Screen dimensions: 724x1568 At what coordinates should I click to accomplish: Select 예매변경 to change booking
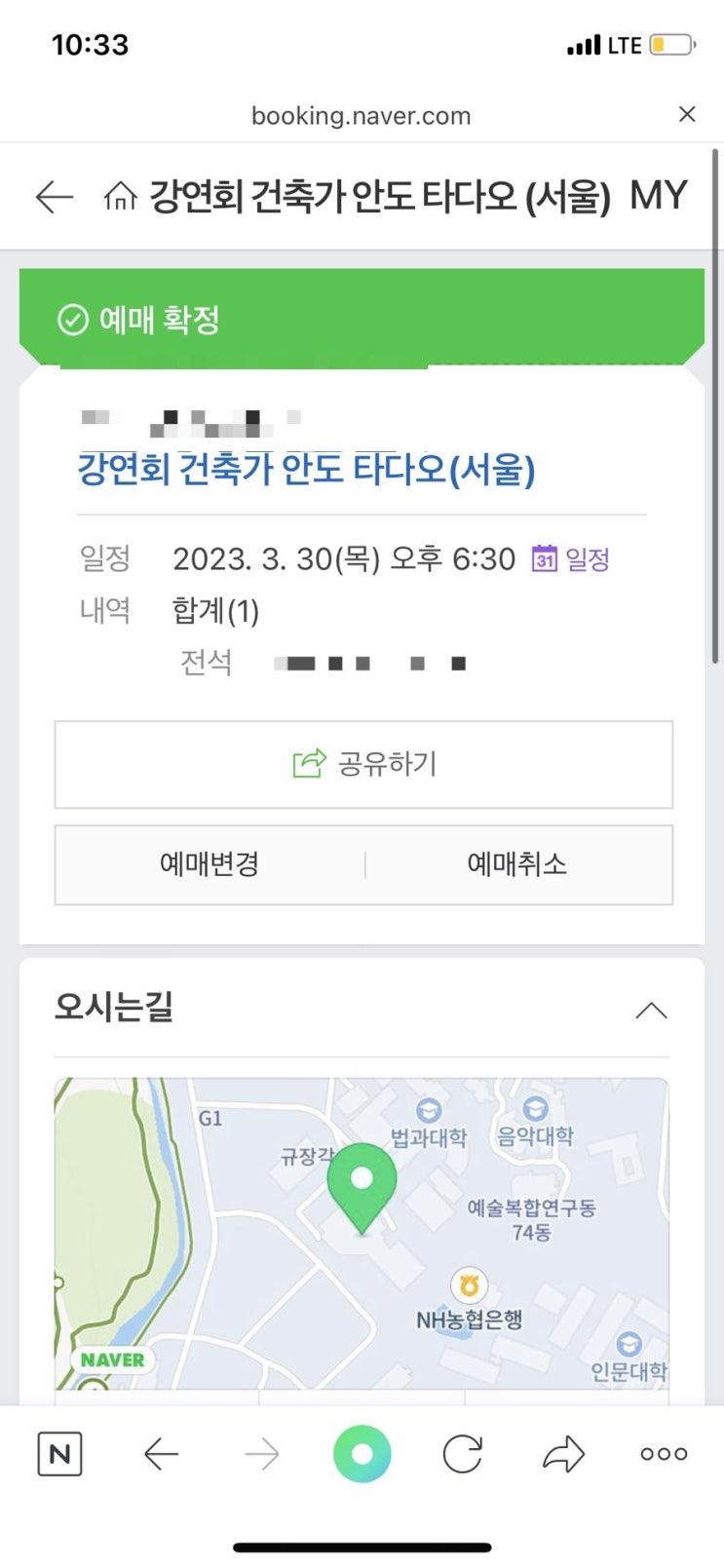coord(210,864)
